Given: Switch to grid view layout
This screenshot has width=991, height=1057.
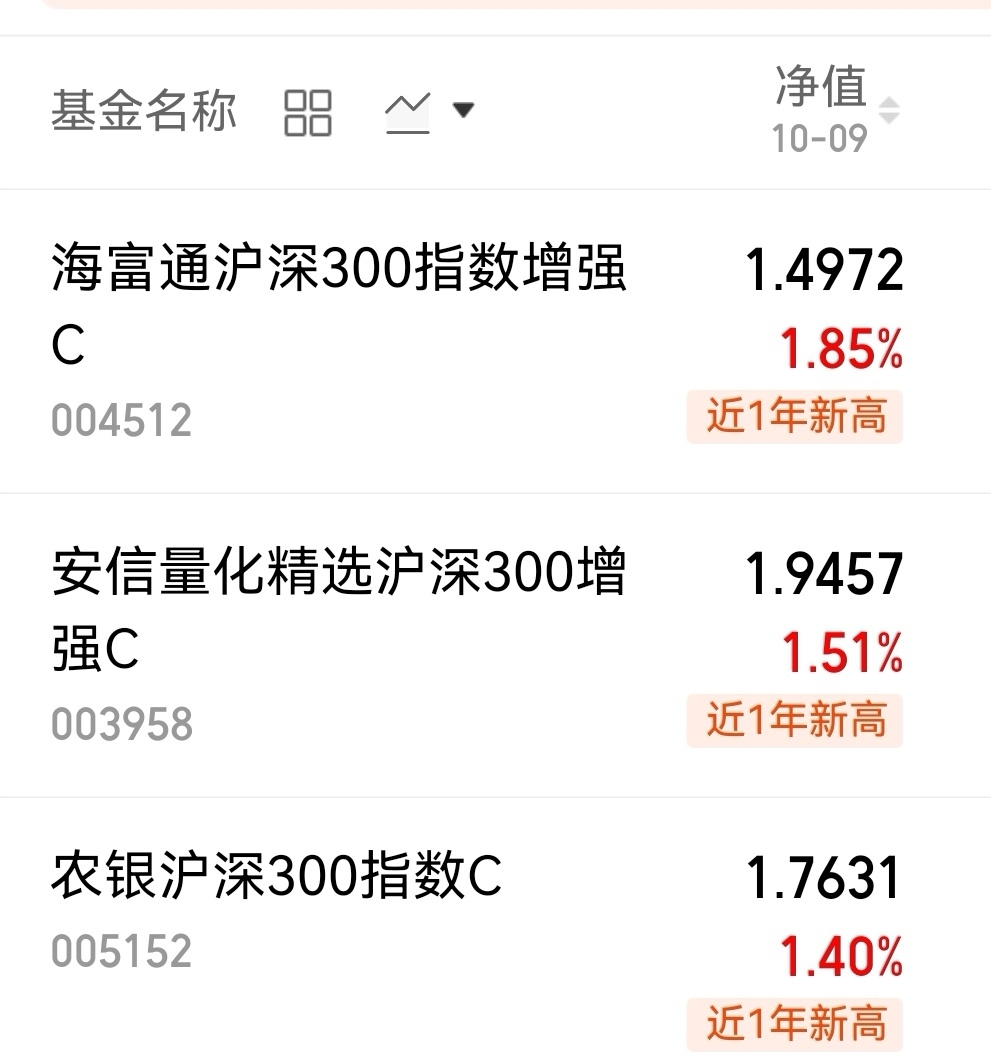Looking at the screenshot, I should pos(308,112).
